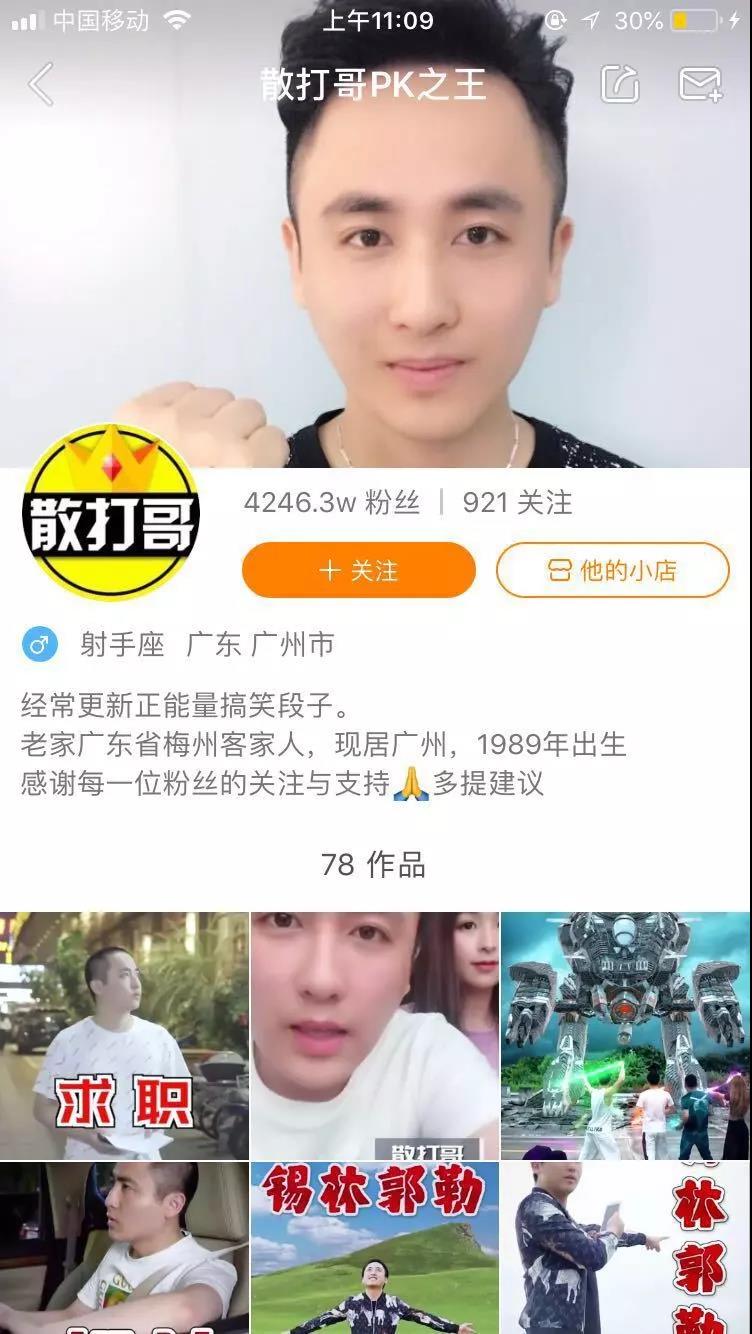Open the 921 关注 following list
The image size is (752, 1334).
coord(517,502)
